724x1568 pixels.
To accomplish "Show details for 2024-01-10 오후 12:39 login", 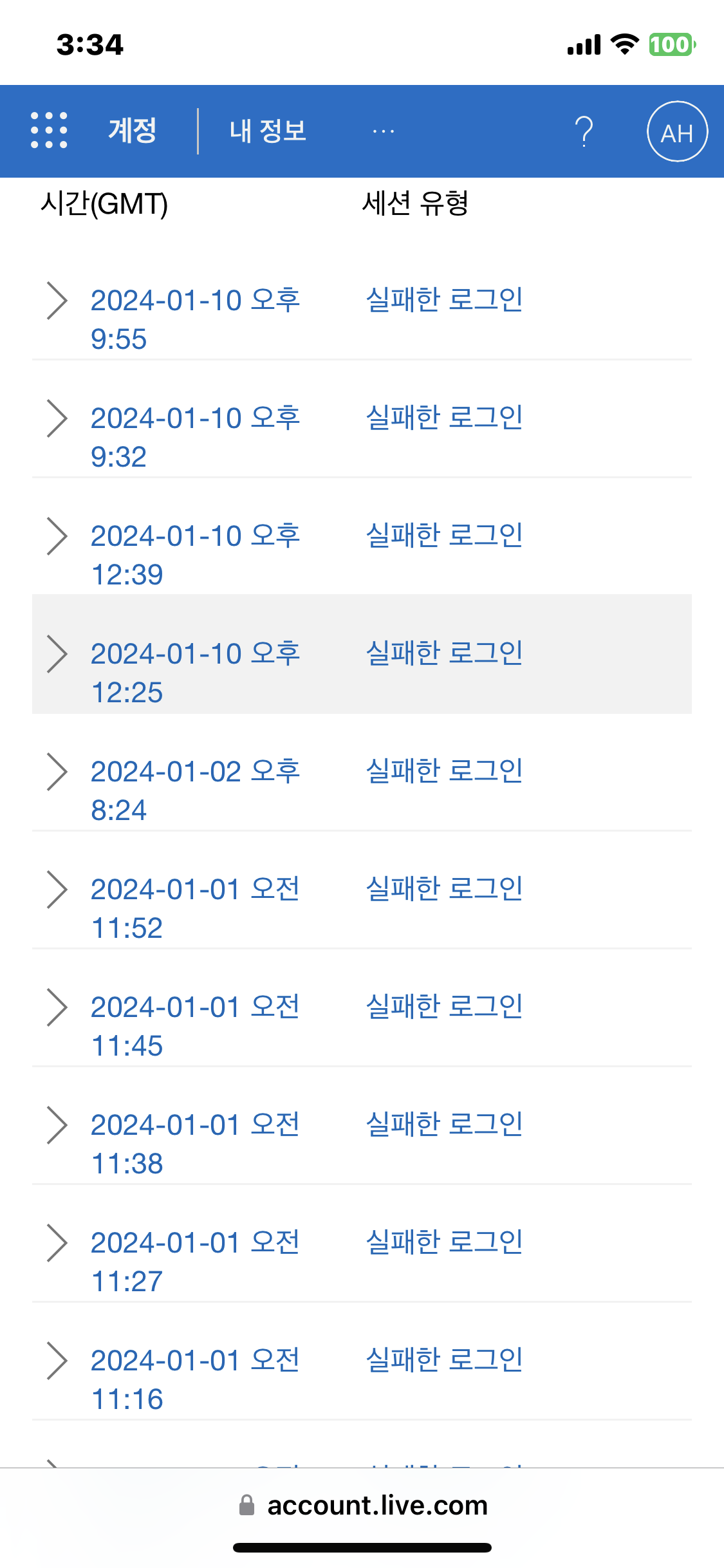I will (x=57, y=536).
